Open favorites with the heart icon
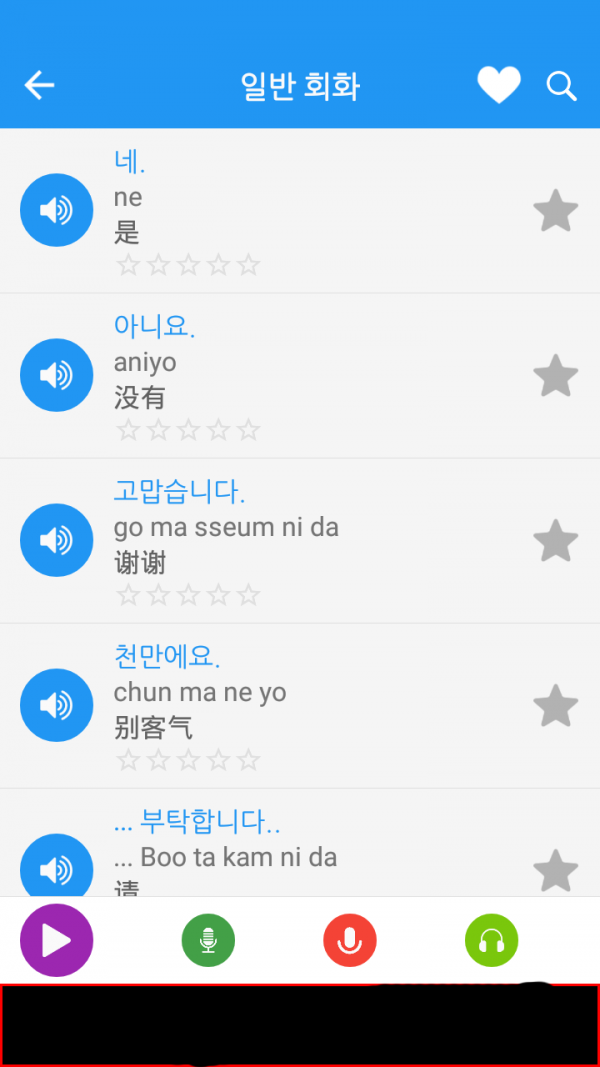The height and width of the screenshot is (1067, 600). [x=498, y=86]
